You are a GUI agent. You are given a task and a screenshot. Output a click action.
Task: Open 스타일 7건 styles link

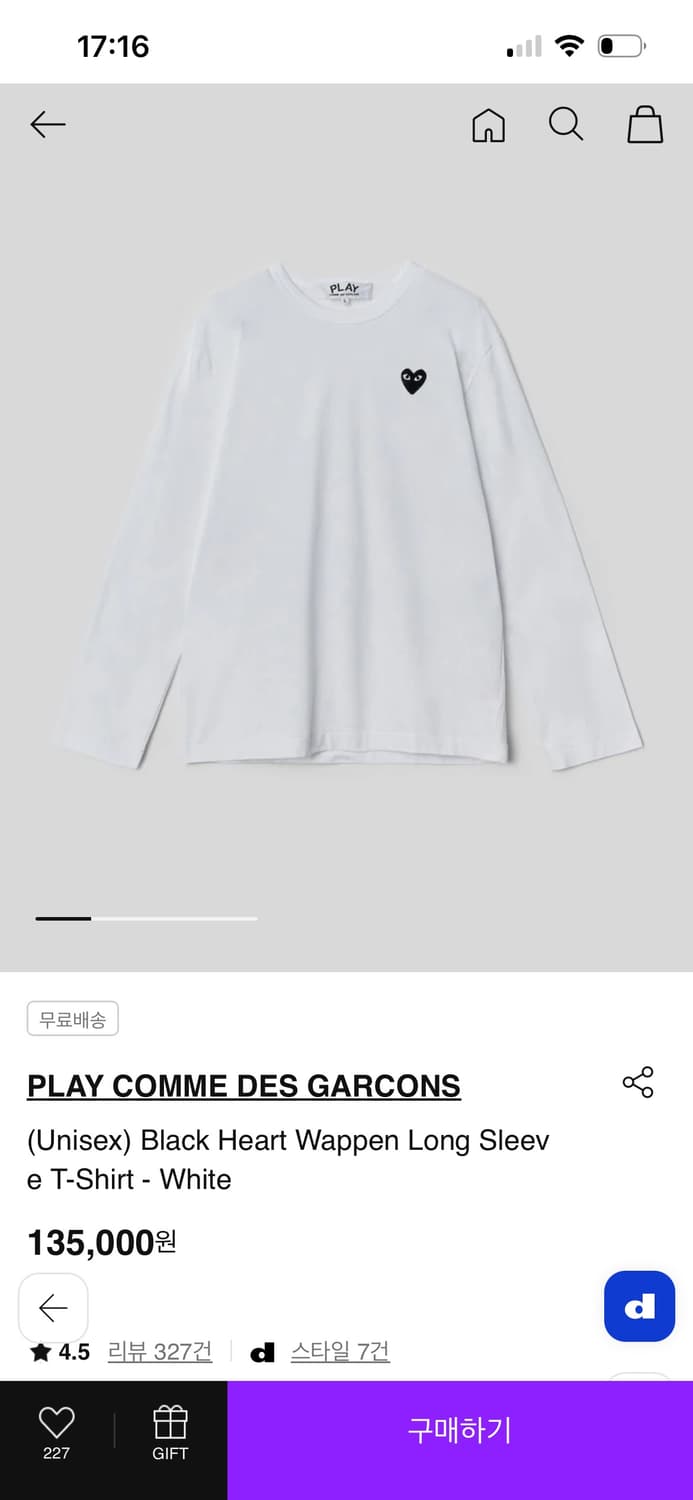[340, 1352]
